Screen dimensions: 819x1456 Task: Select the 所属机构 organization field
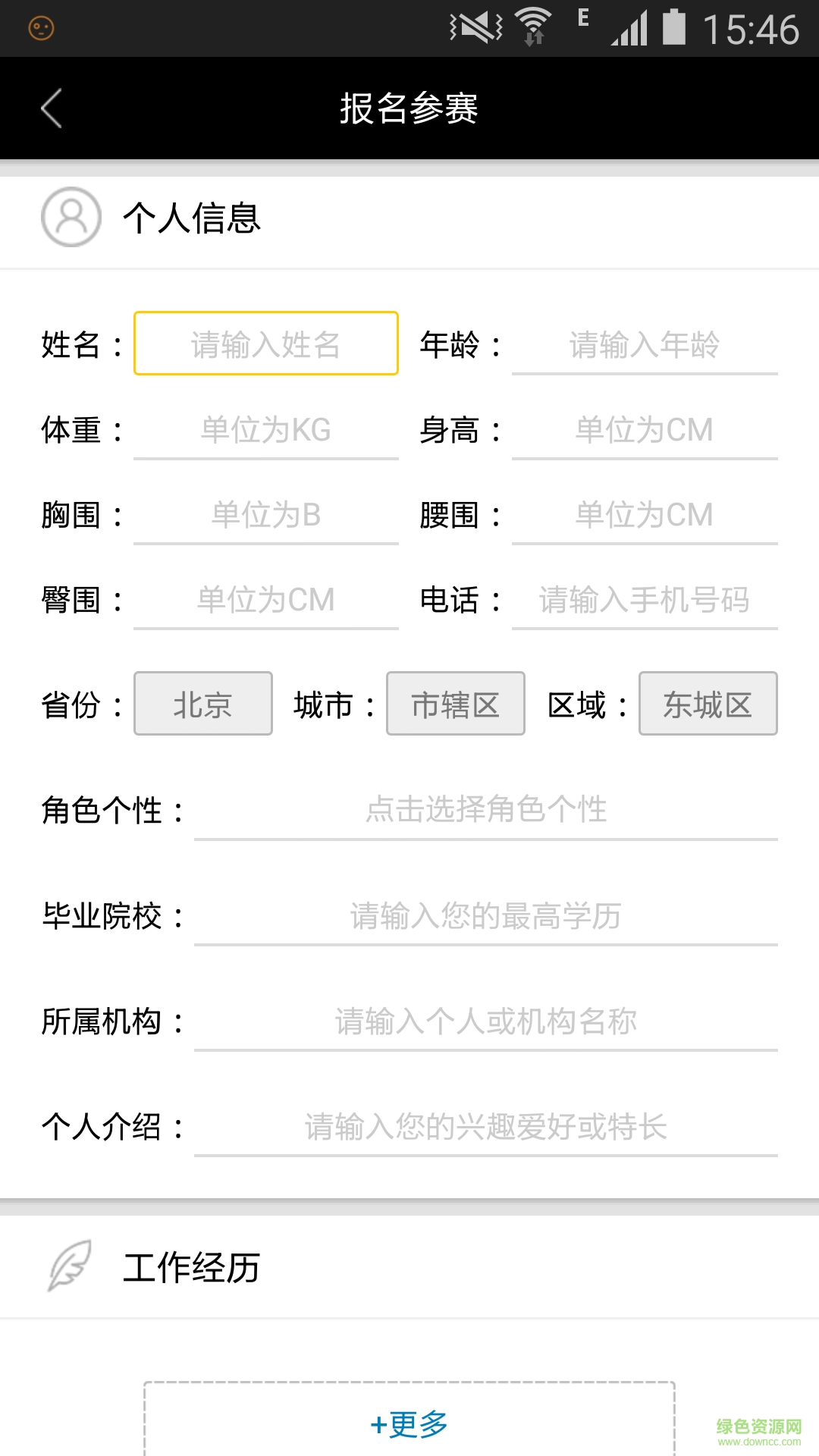pyautogui.click(x=485, y=1021)
